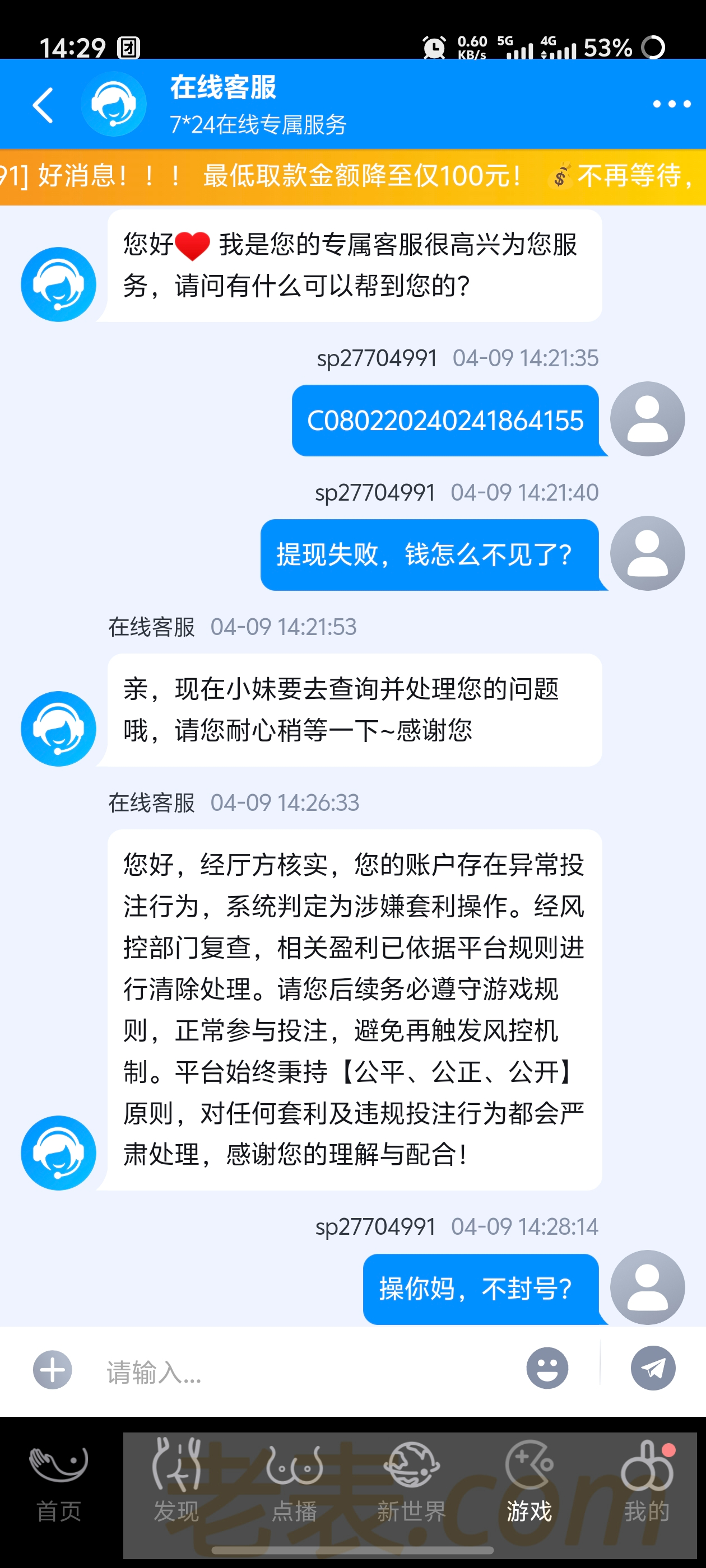The width and height of the screenshot is (706, 1568).
Task: Send the message with the paper-plane icon
Action: pyautogui.click(x=653, y=1368)
